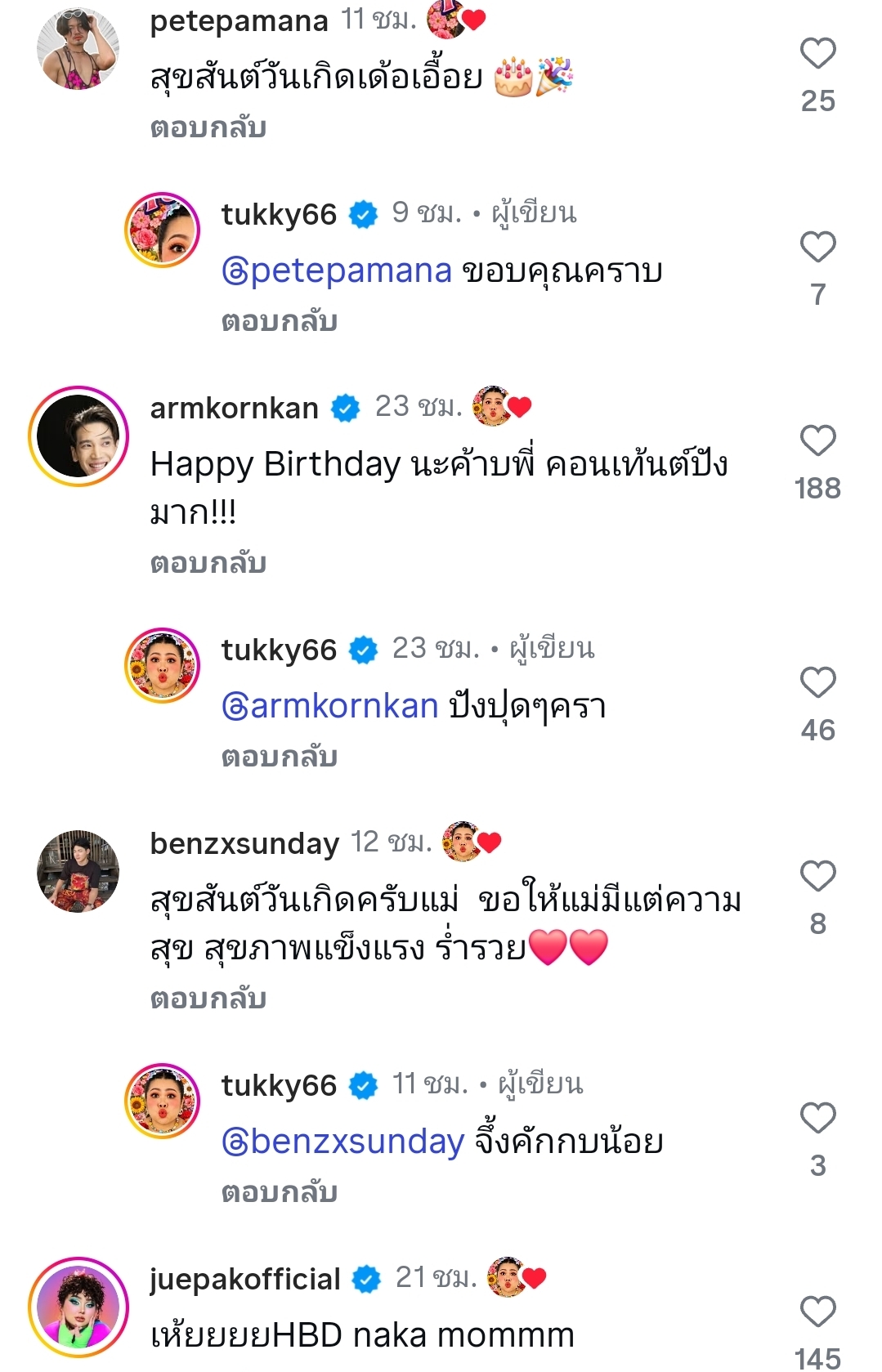Viewport: 882px width, 1372px height.
Task: Like benzxsunday's comment
Action: 817,876
